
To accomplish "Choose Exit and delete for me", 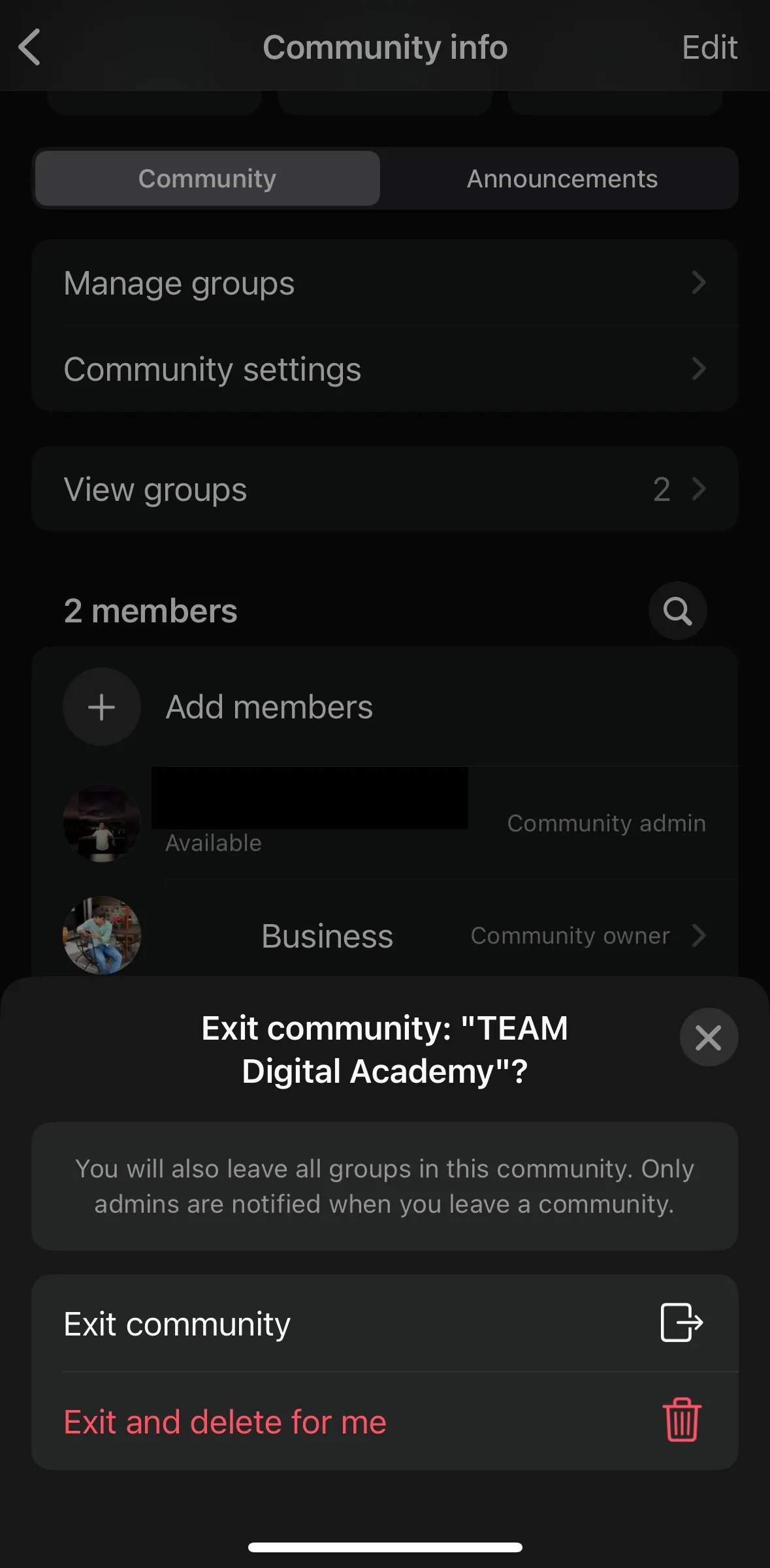I will tap(384, 1422).
